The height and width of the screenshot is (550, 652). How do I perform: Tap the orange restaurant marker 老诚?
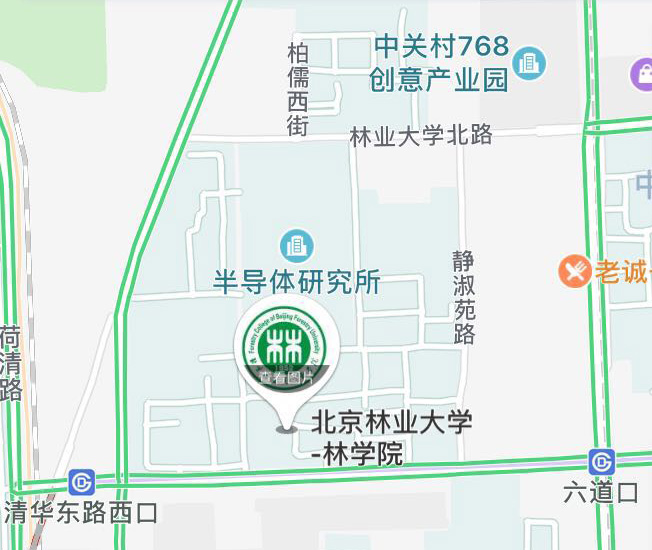575,270
